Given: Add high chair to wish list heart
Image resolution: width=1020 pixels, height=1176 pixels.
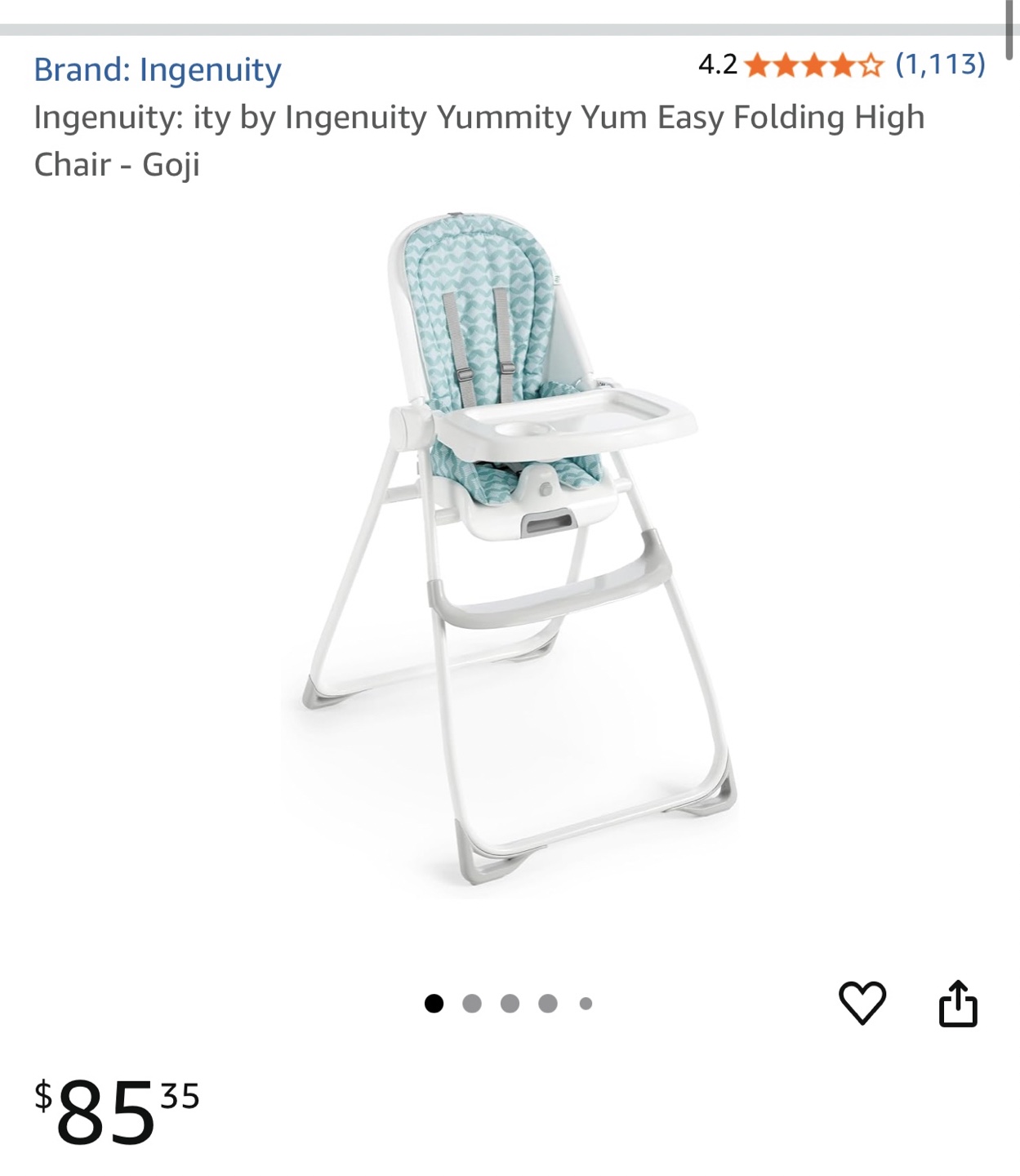Looking at the screenshot, I should 862,1002.
